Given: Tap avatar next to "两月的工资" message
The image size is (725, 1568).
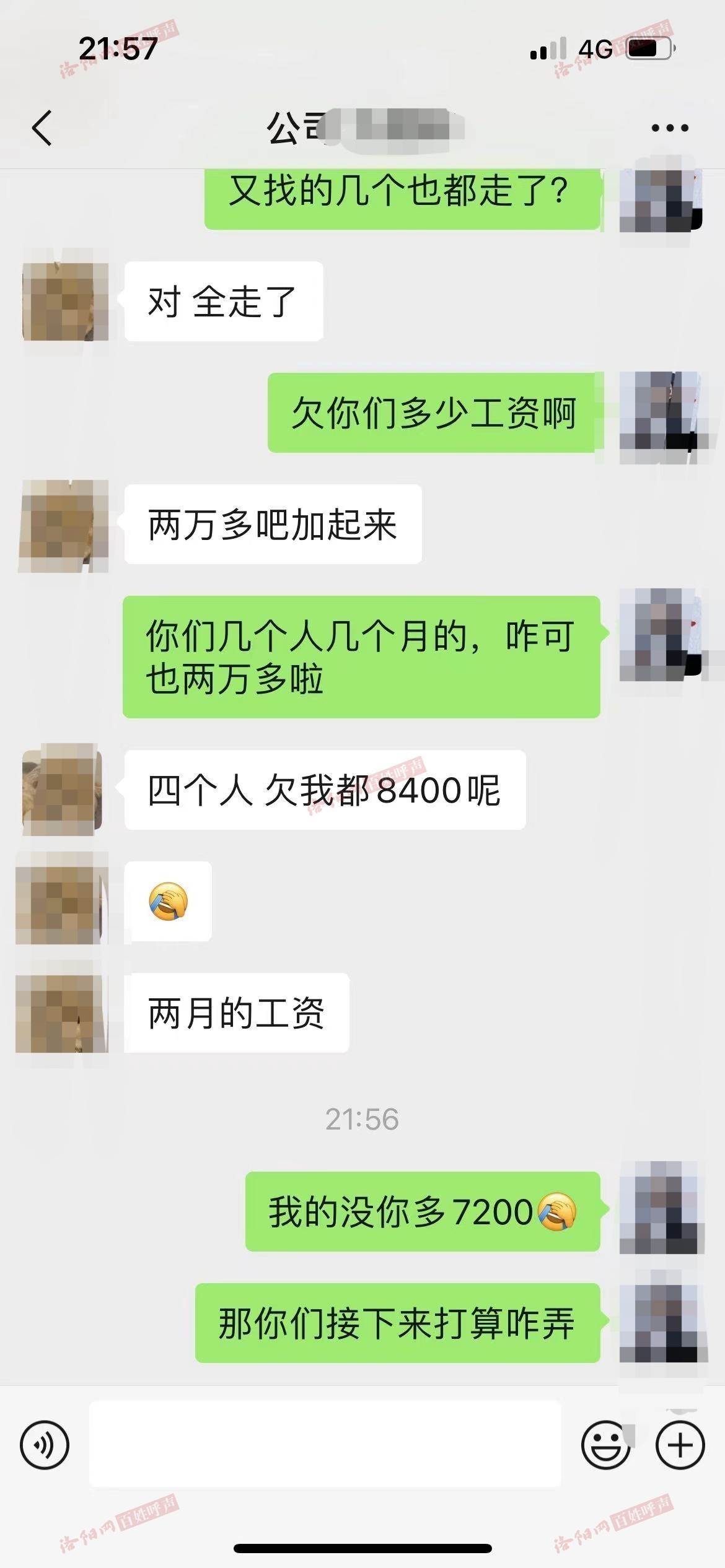Looking at the screenshot, I should coord(63,1013).
